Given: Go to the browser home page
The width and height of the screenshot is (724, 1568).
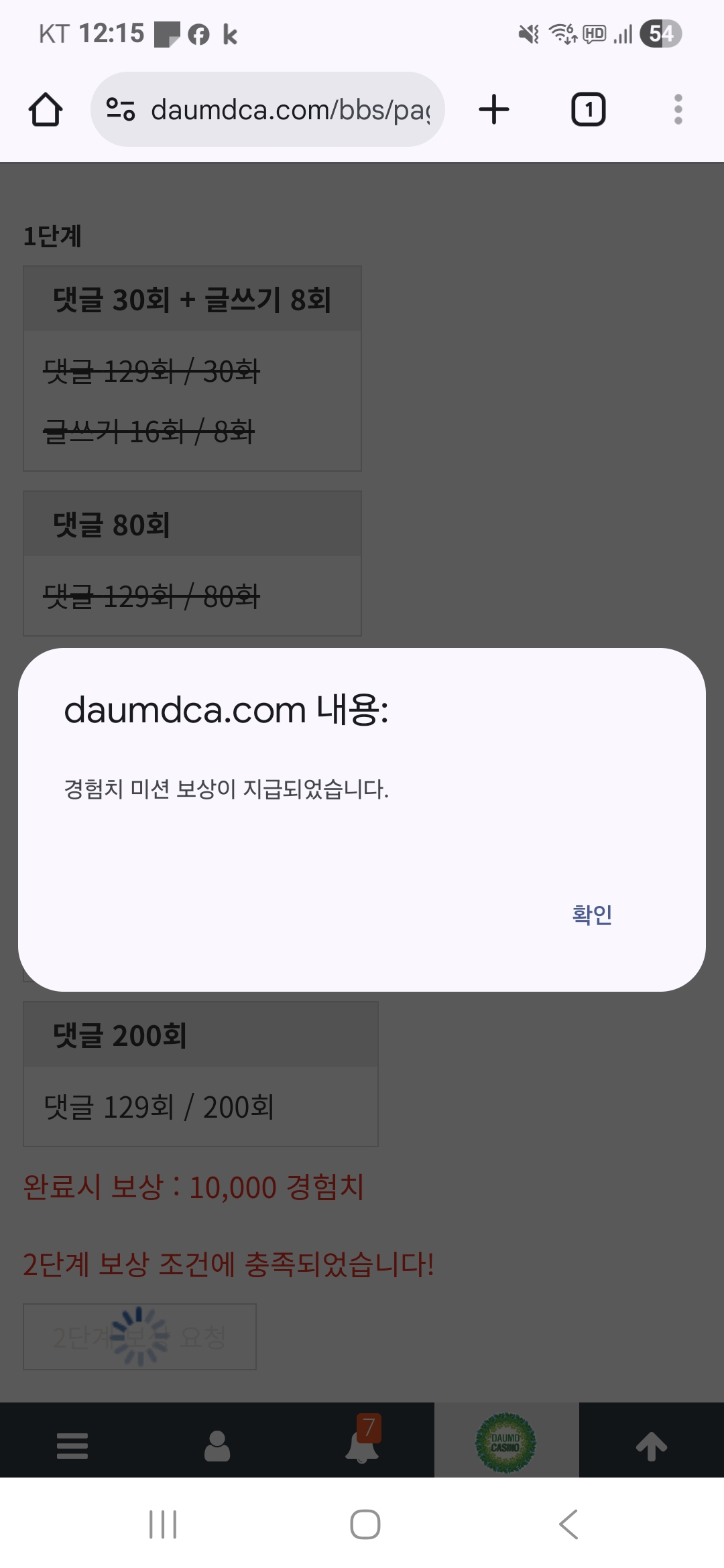Looking at the screenshot, I should [x=46, y=109].
